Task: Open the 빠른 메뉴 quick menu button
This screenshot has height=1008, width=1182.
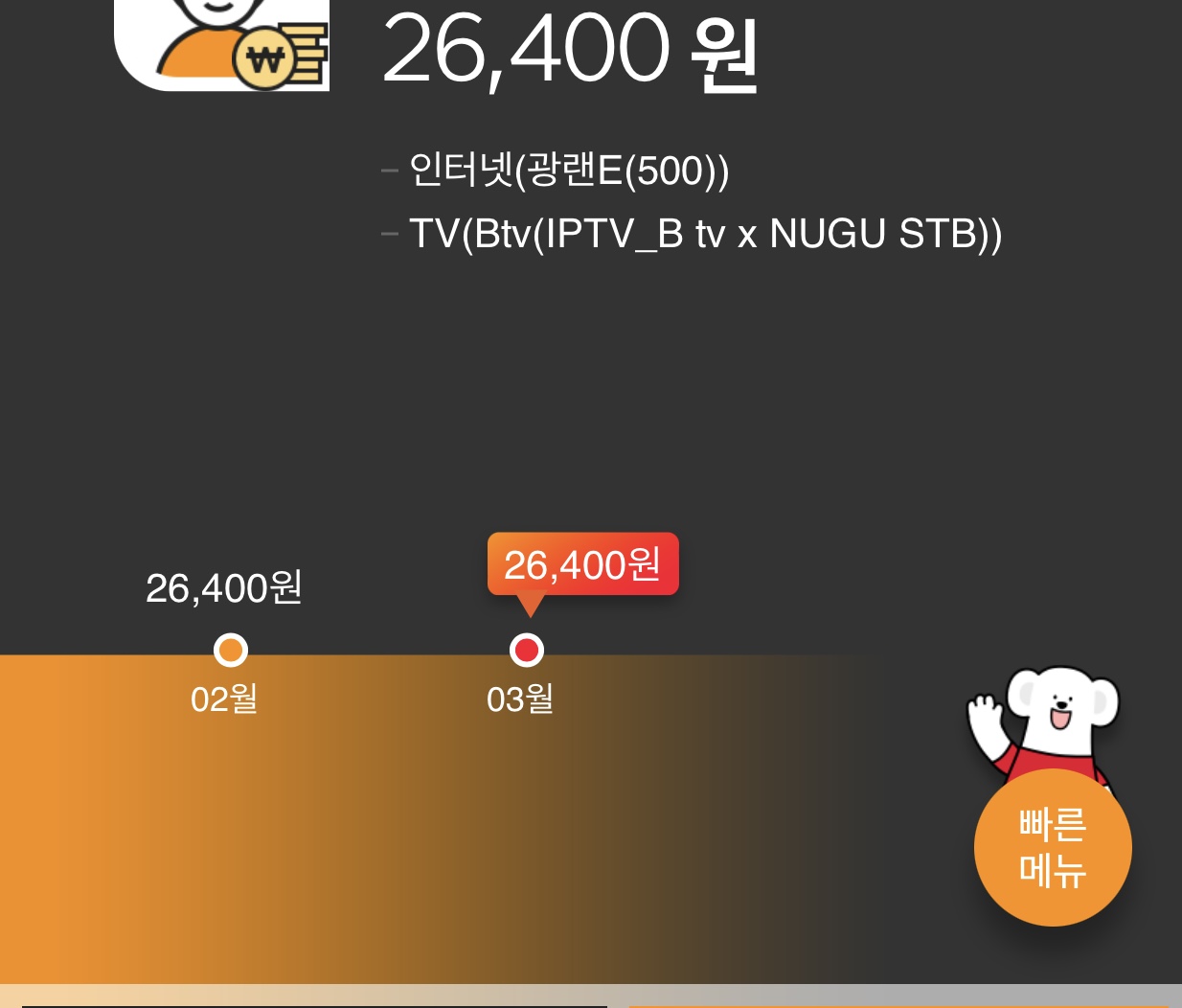Action: point(1052,847)
